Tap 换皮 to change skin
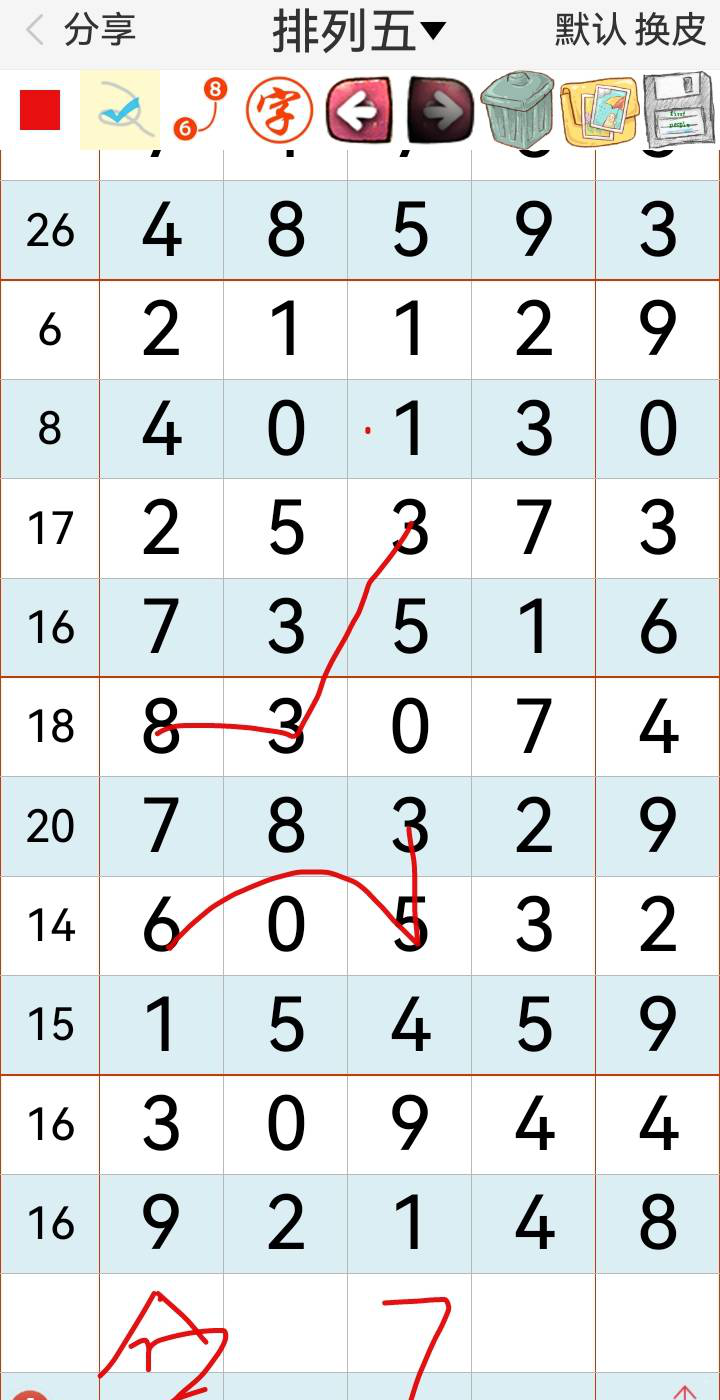The height and width of the screenshot is (1400, 720). click(x=670, y=31)
